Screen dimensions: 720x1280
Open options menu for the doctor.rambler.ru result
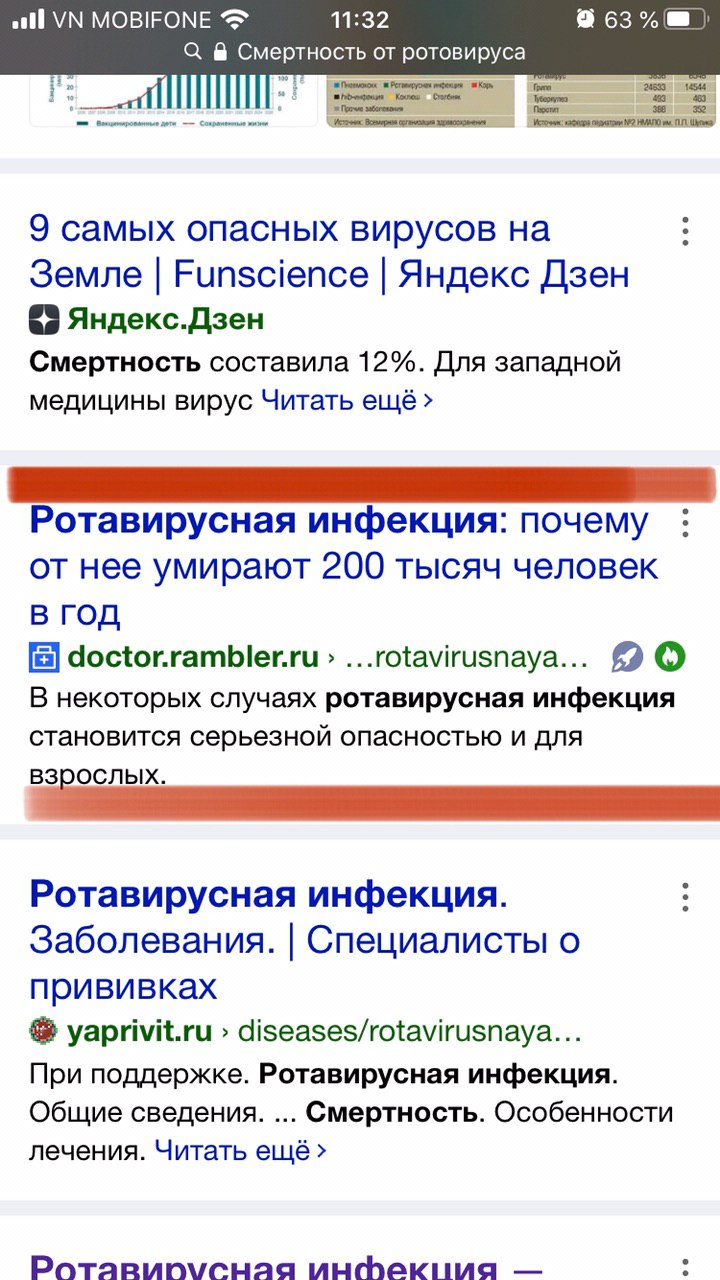click(x=685, y=523)
